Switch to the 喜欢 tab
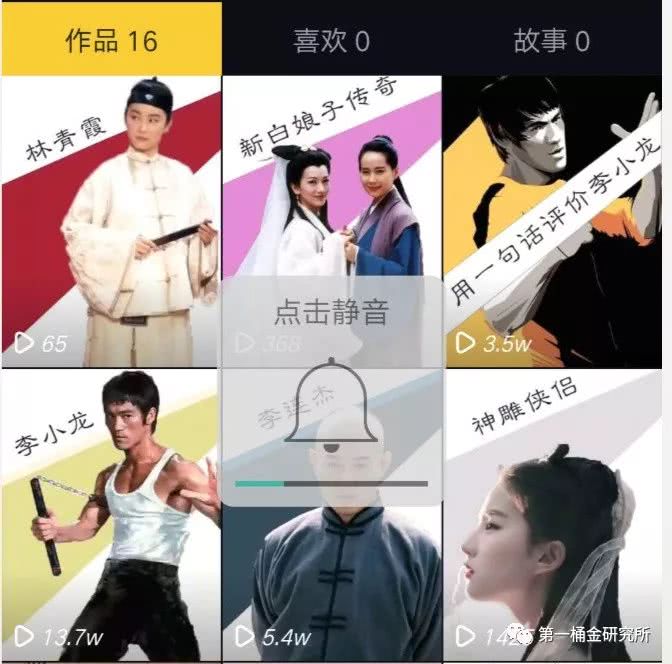This screenshot has width=672, height=664. click(x=331, y=40)
